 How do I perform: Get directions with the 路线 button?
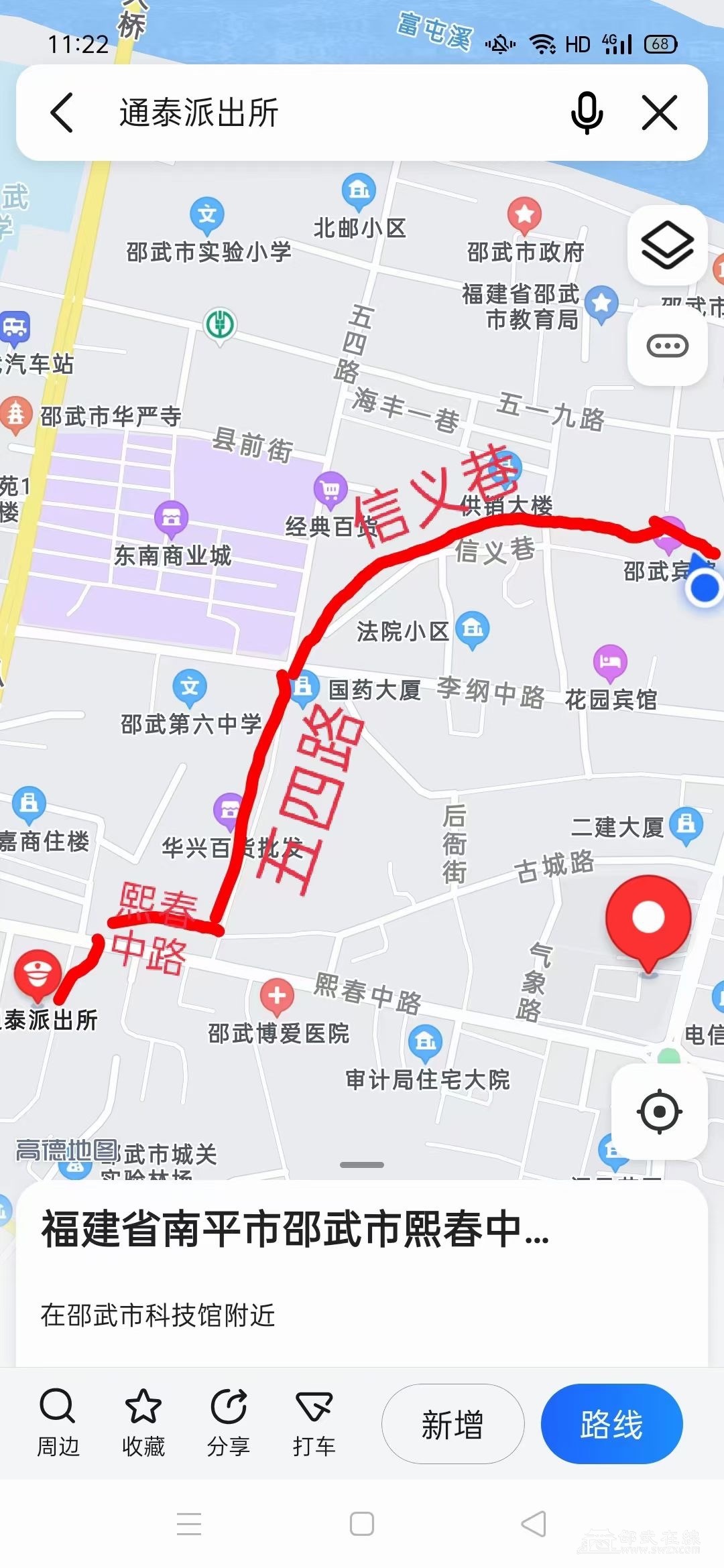click(x=611, y=1424)
